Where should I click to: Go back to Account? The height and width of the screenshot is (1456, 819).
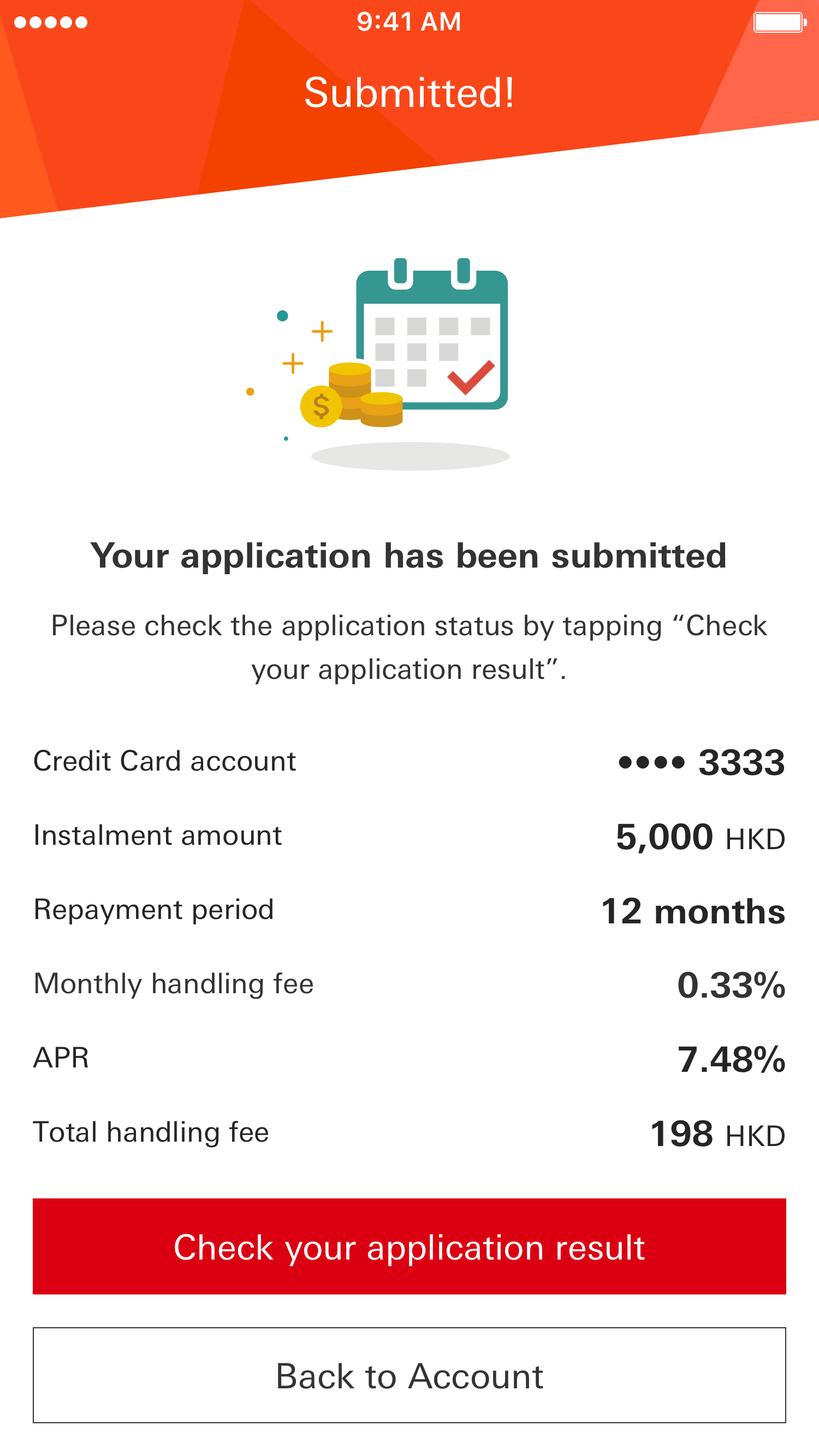point(410,1375)
